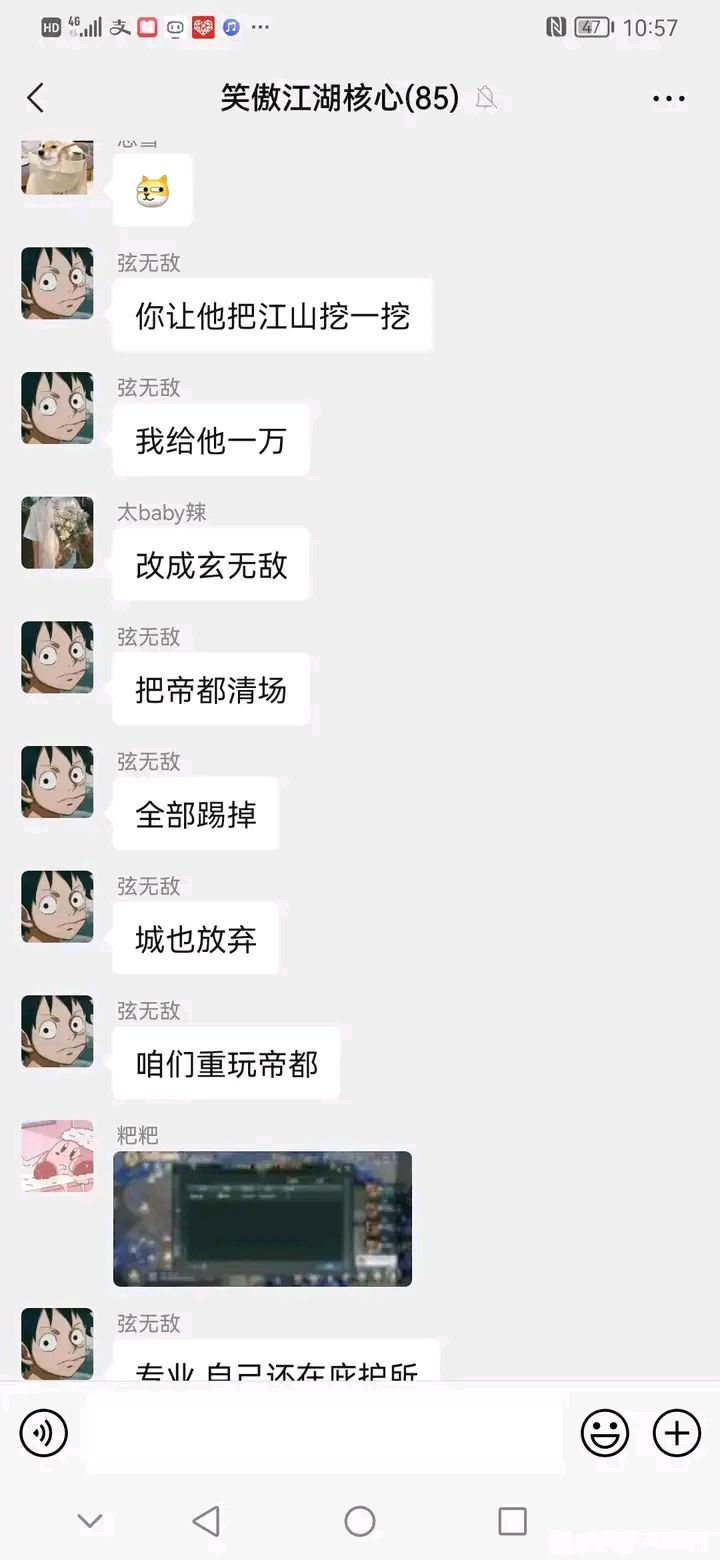This screenshot has height=1560, width=720.
Task: Tap the system home button
Action: pyautogui.click(x=360, y=1521)
